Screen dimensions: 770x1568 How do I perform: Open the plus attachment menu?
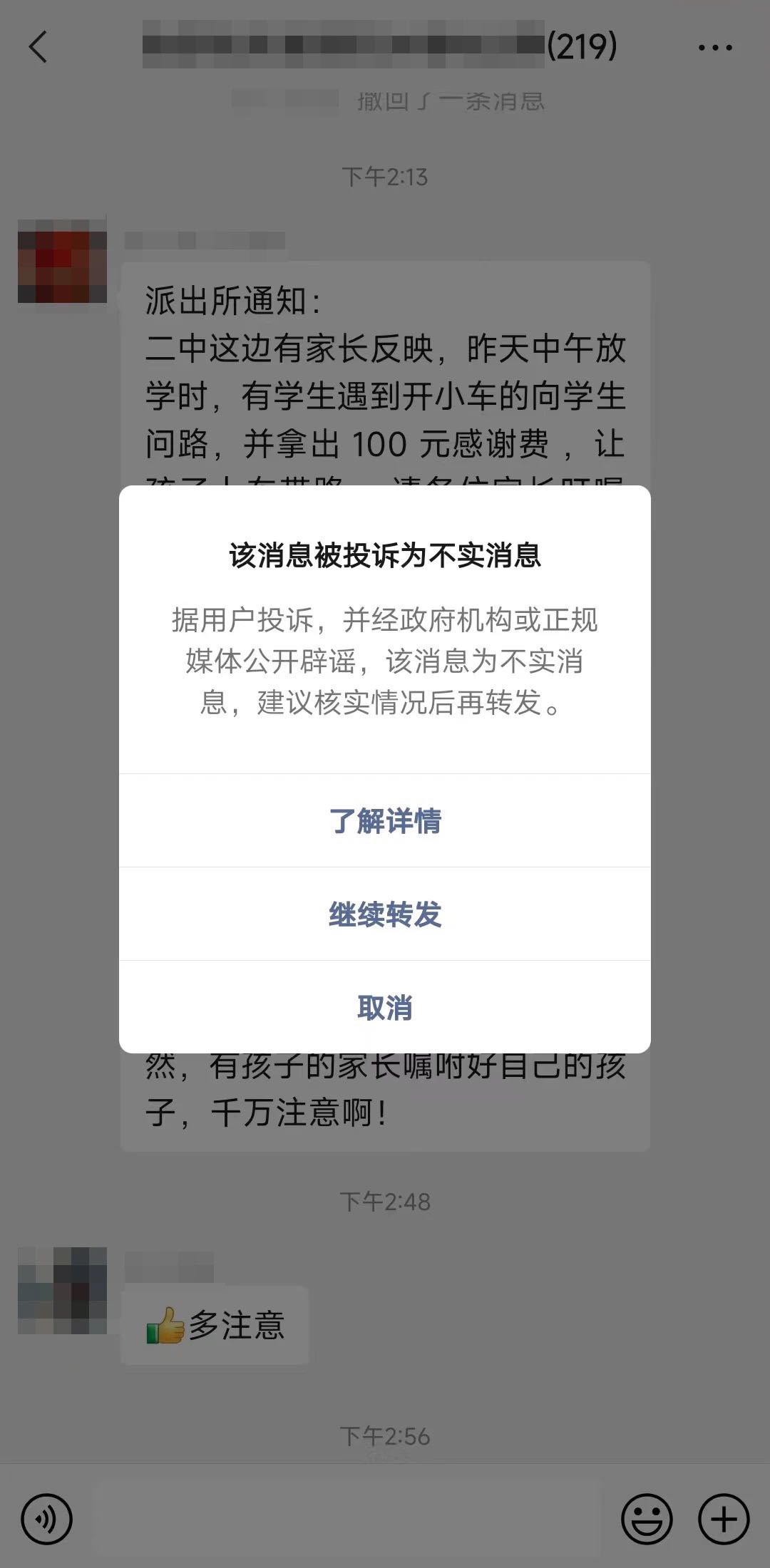[724, 1519]
